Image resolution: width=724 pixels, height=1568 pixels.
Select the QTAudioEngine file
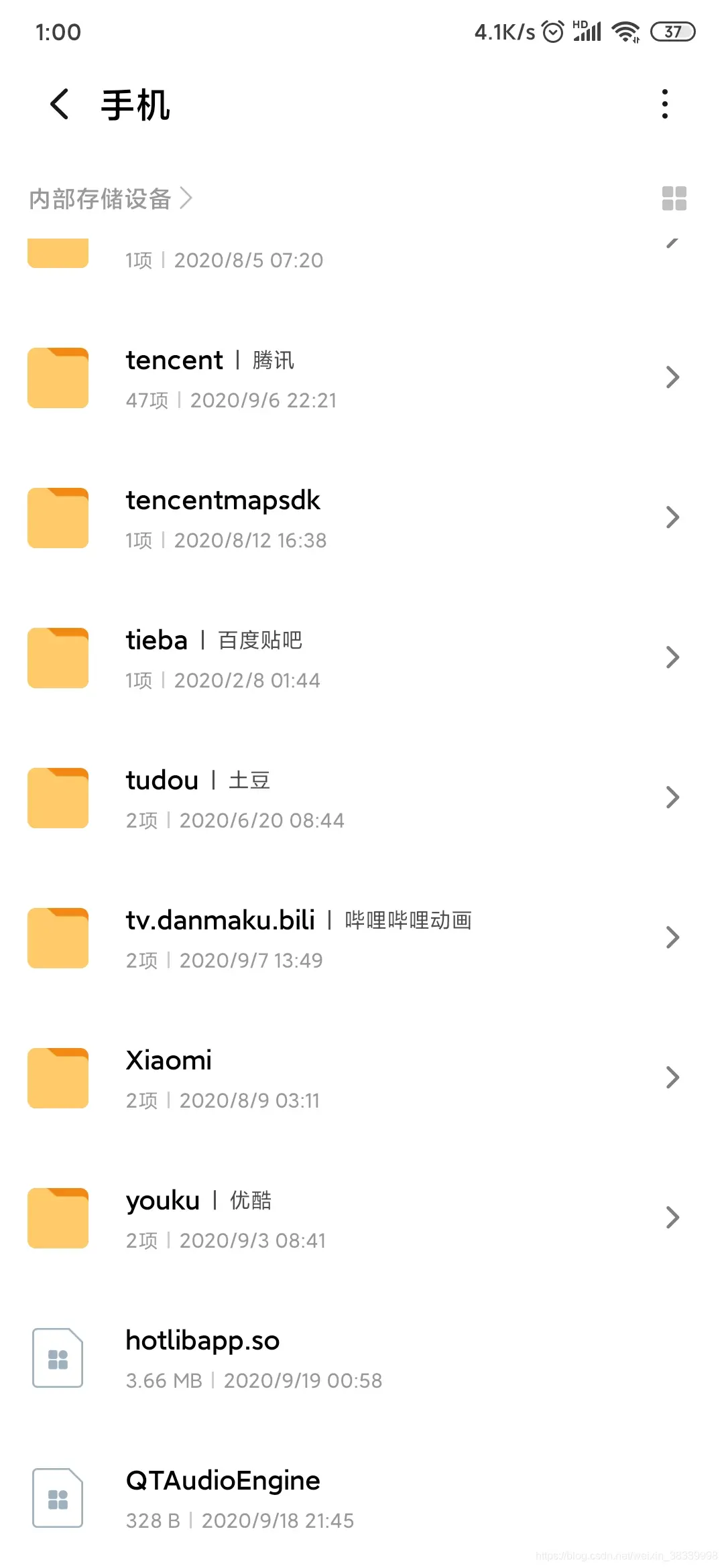pos(362,1498)
